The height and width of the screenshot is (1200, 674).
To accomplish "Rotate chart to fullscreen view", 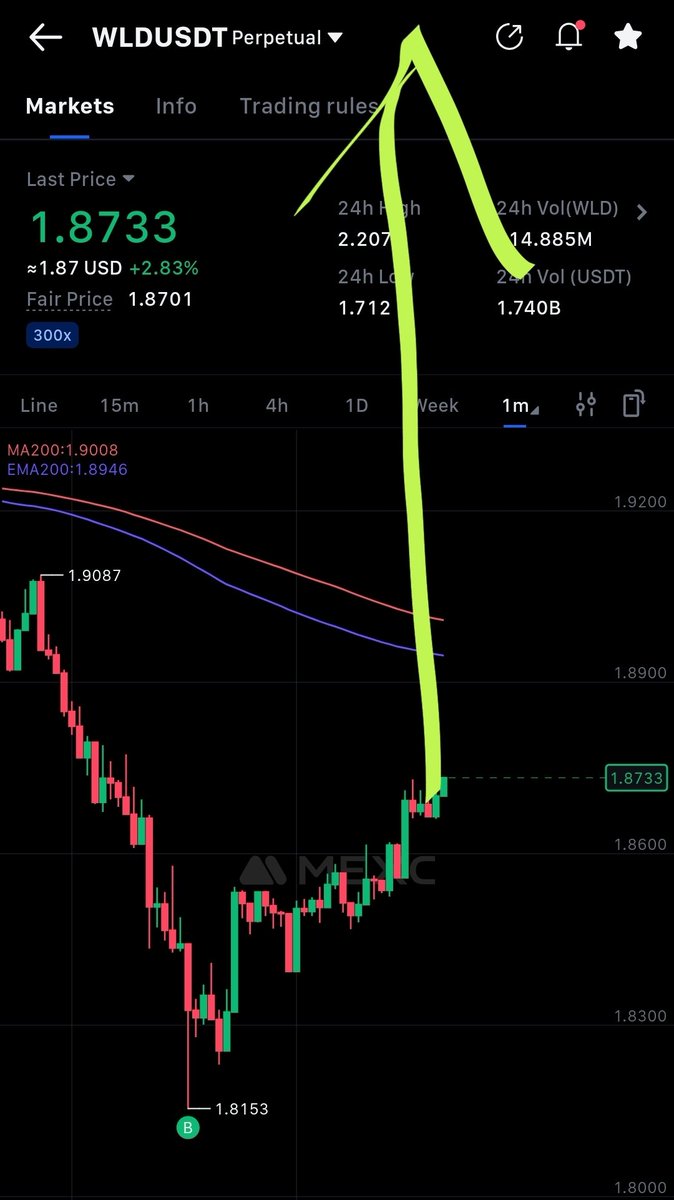I will point(632,405).
